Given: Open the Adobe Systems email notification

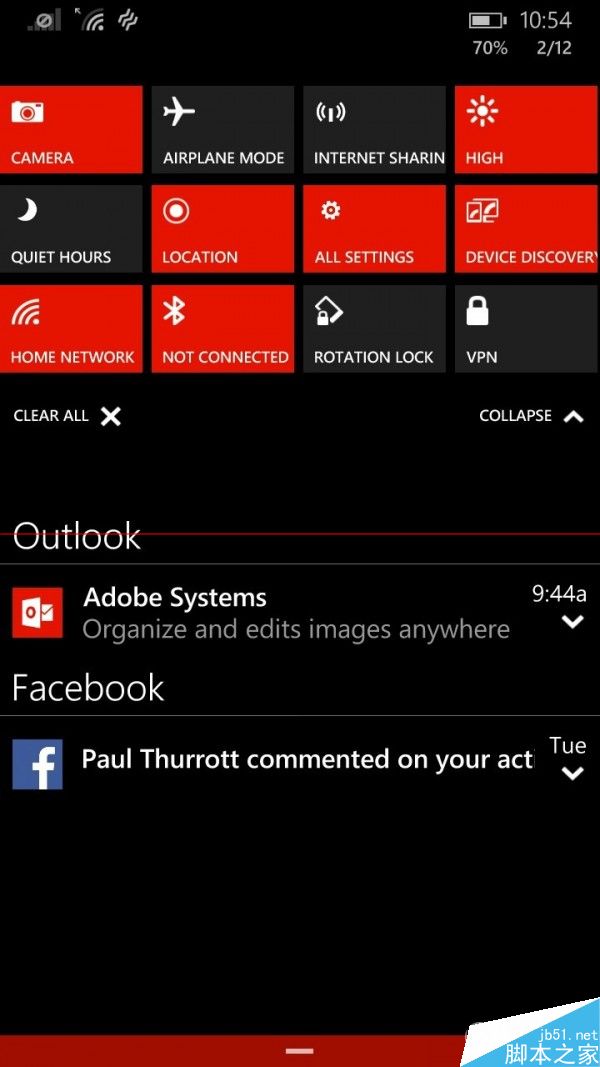Looking at the screenshot, I should click(280, 613).
